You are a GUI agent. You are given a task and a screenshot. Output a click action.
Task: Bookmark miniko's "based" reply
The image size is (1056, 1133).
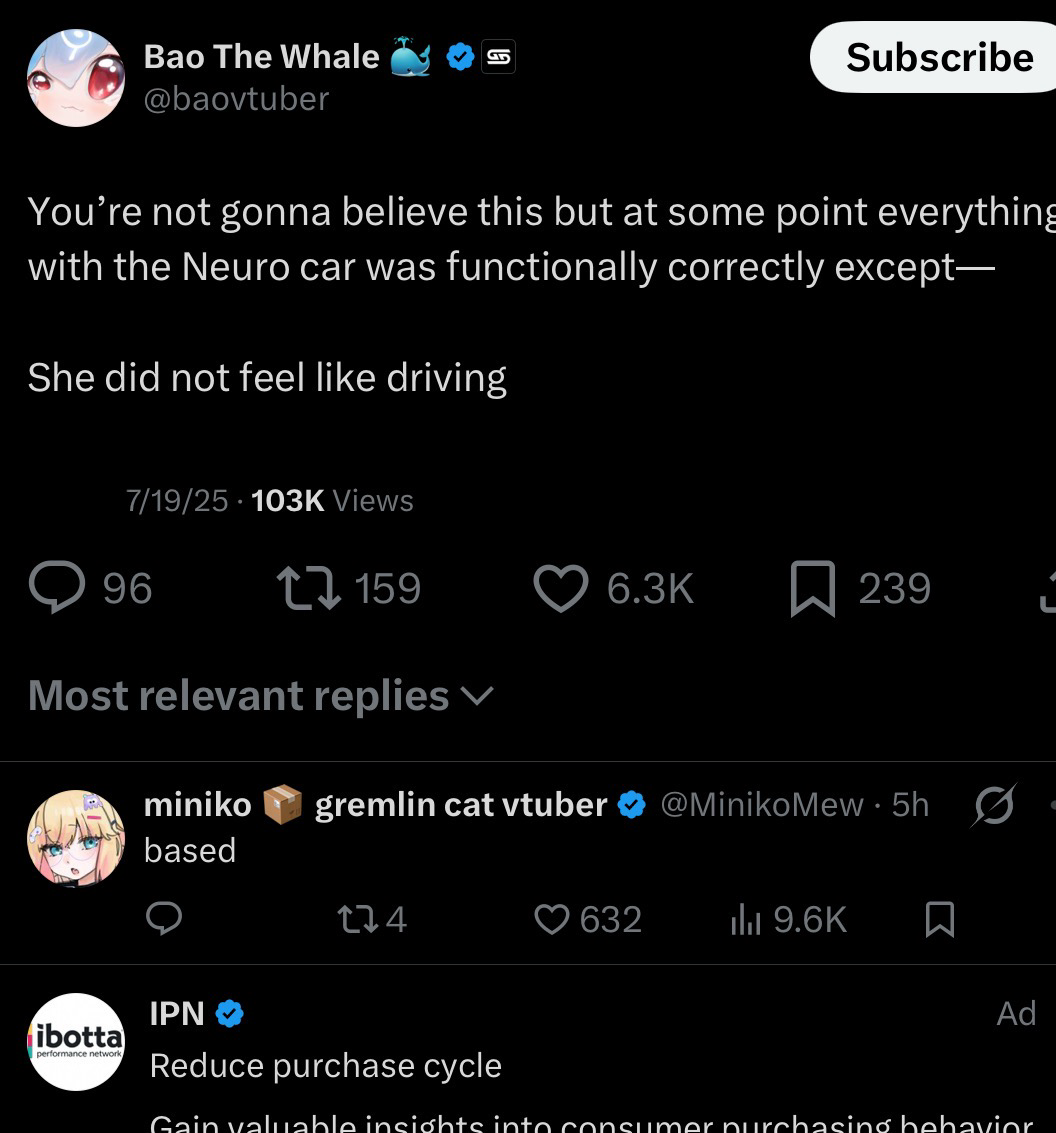pyautogui.click(x=939, y=919)
